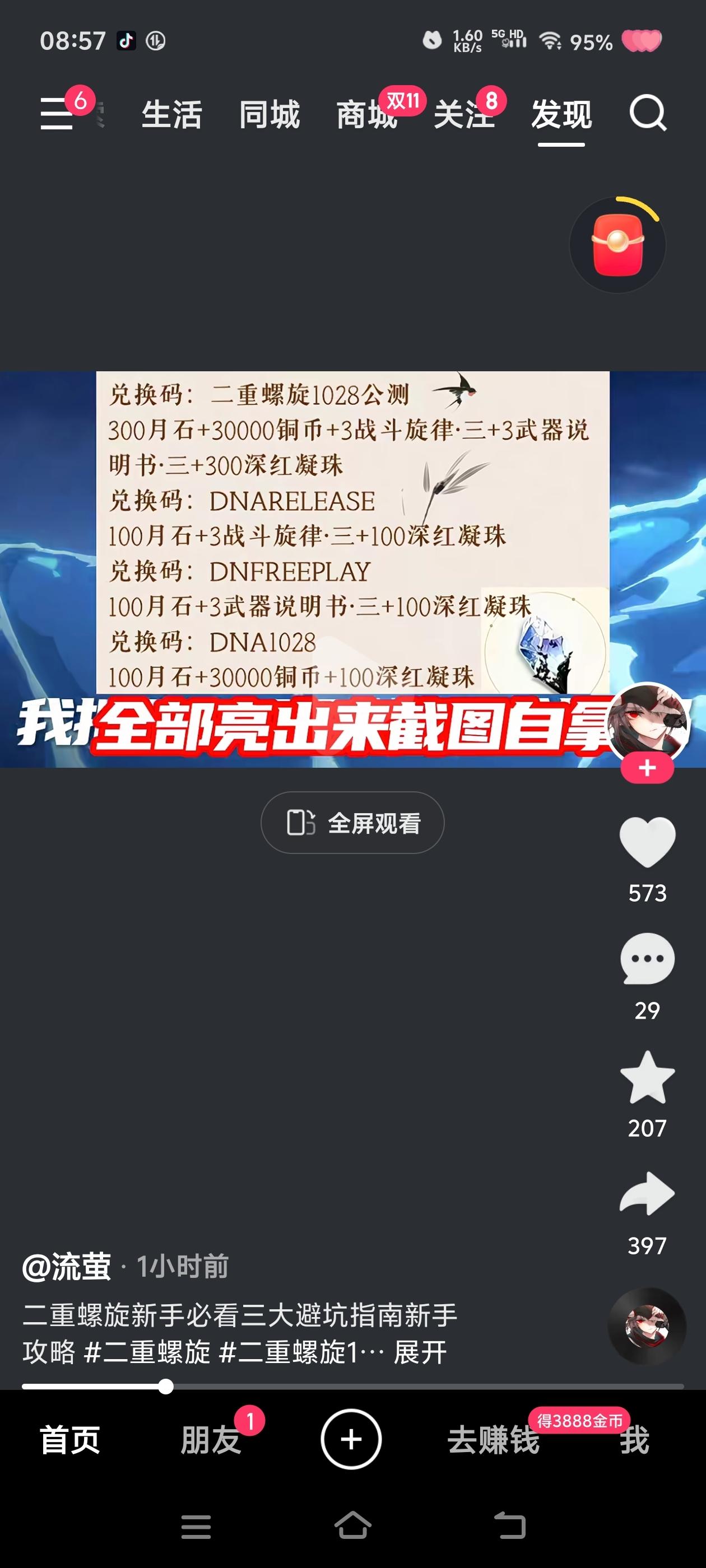Screen dimensions: 706x1568
Task: Open the 朋友 tab
Action: click(x=211, y=1440)
